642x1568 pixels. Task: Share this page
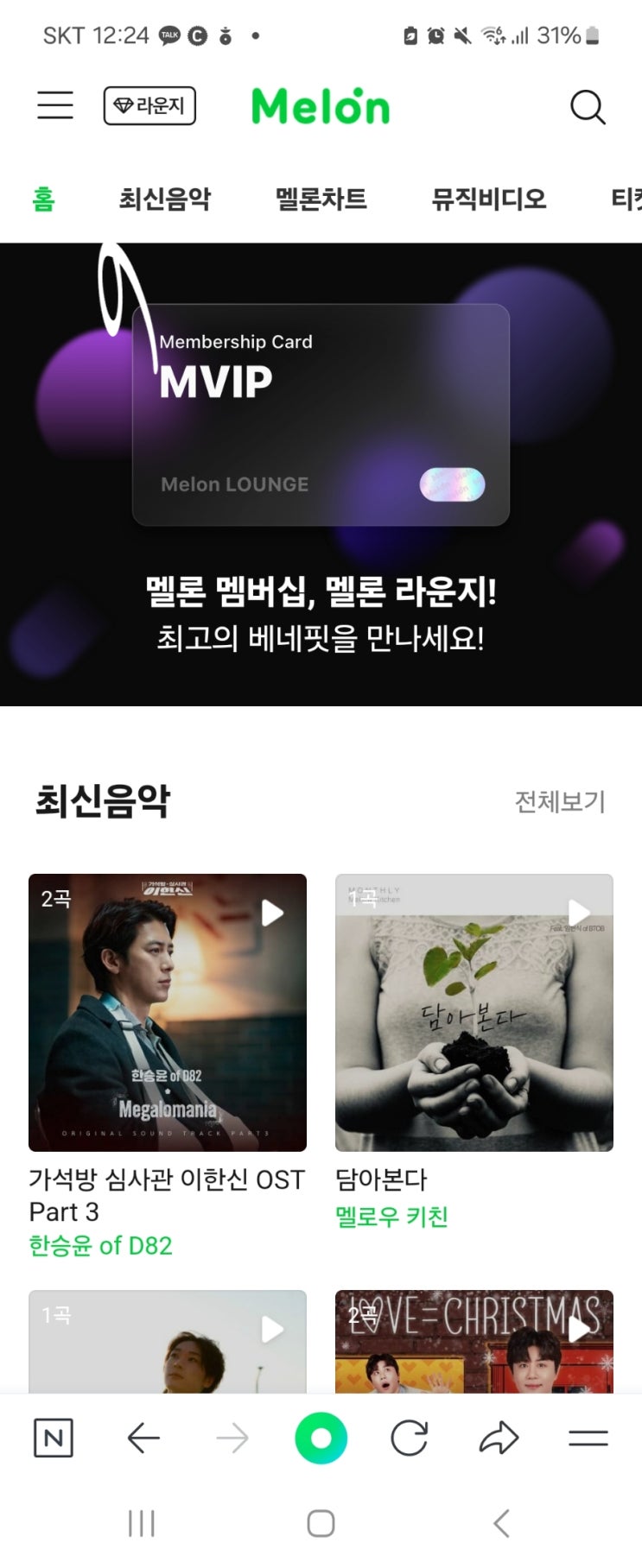click(x=499, y=1438)
